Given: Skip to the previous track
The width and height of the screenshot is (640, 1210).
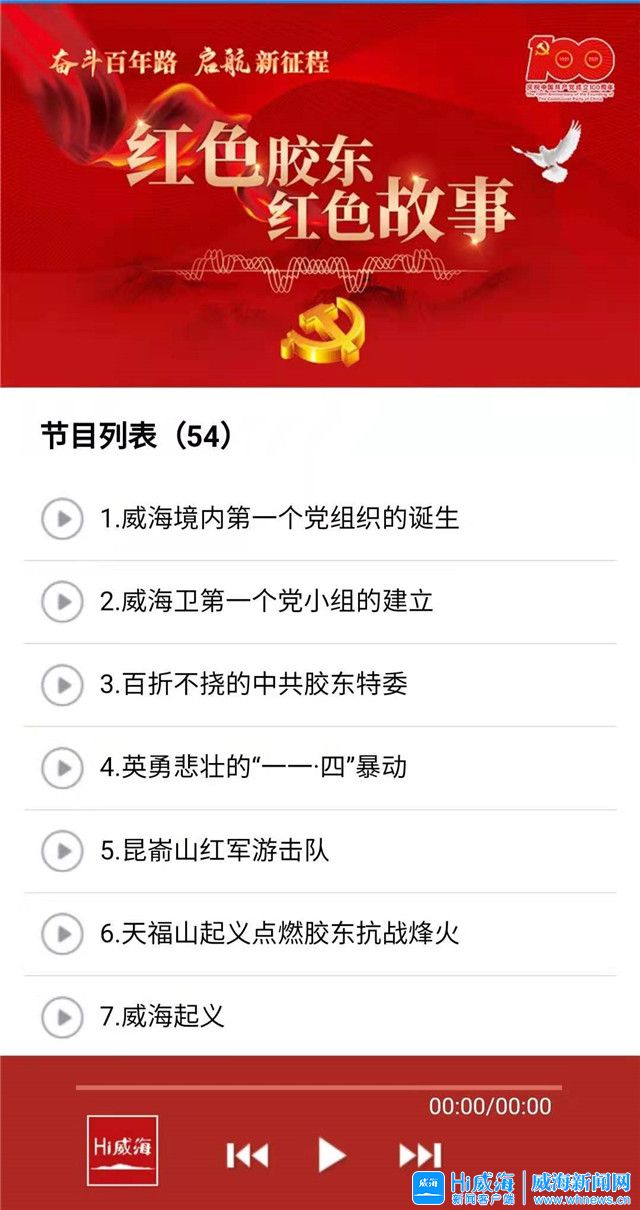Looking at the screenshot, I should tap(247, 1156).
